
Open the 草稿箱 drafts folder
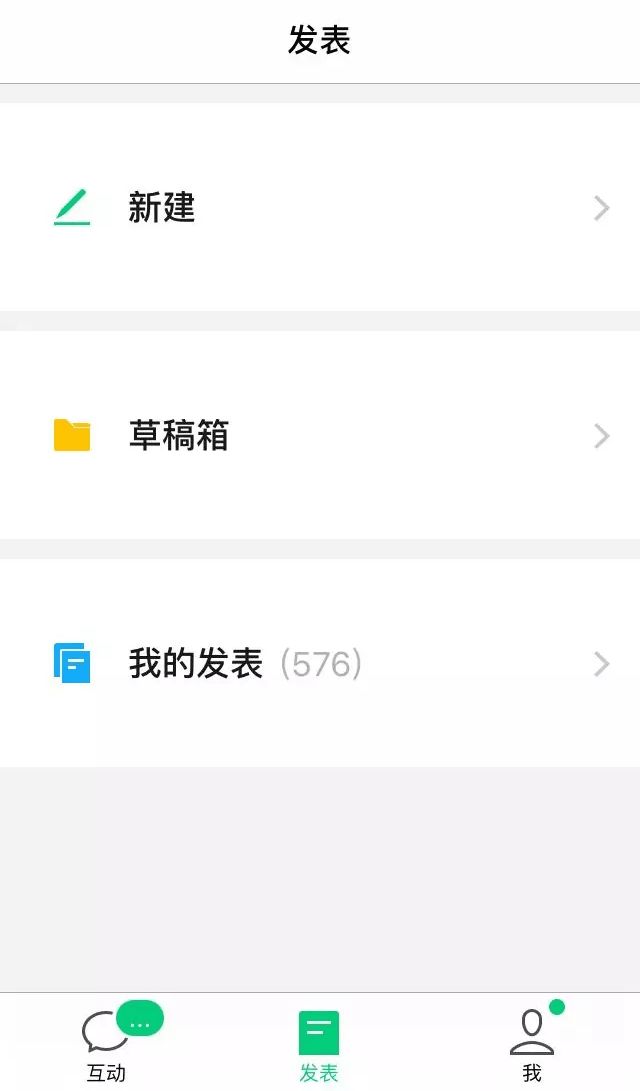tap(320, 435)
